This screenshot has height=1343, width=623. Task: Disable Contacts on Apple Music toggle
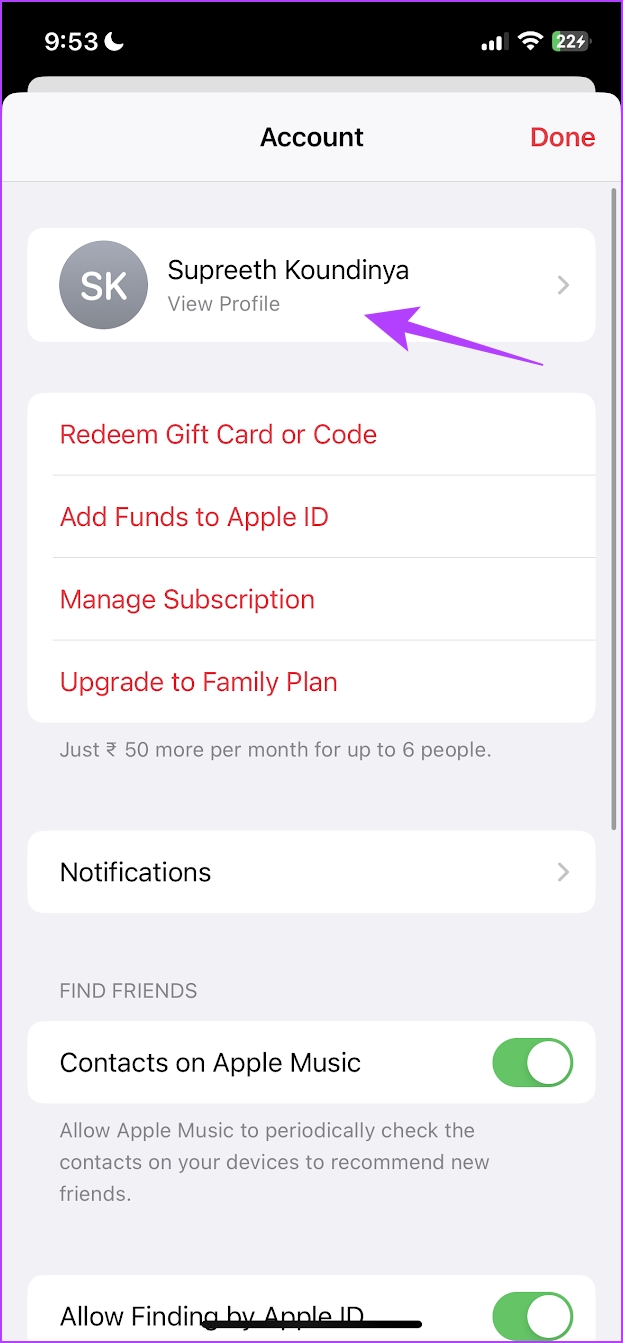(x=533, y=1062)
